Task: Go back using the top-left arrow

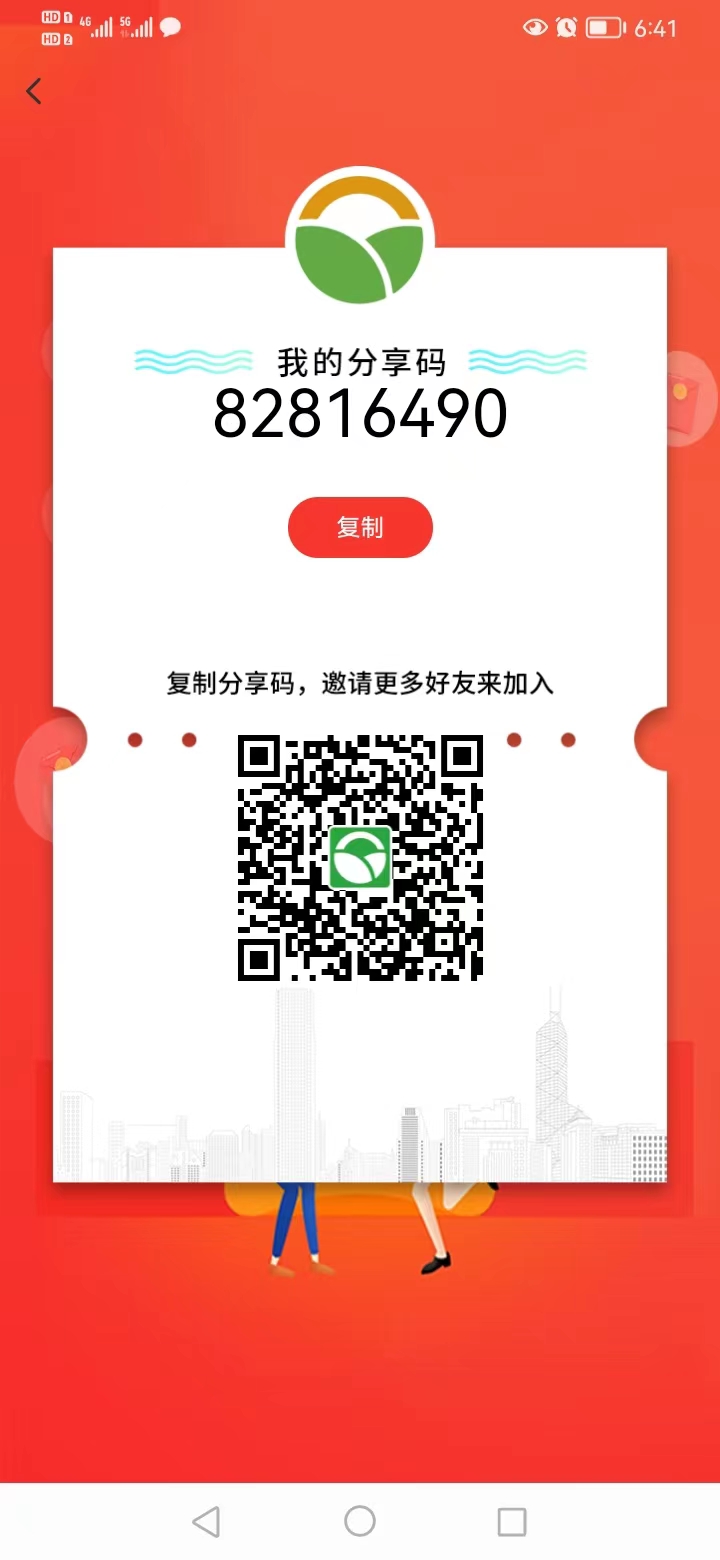Action: pyautogui.click(x=34, y=92)
